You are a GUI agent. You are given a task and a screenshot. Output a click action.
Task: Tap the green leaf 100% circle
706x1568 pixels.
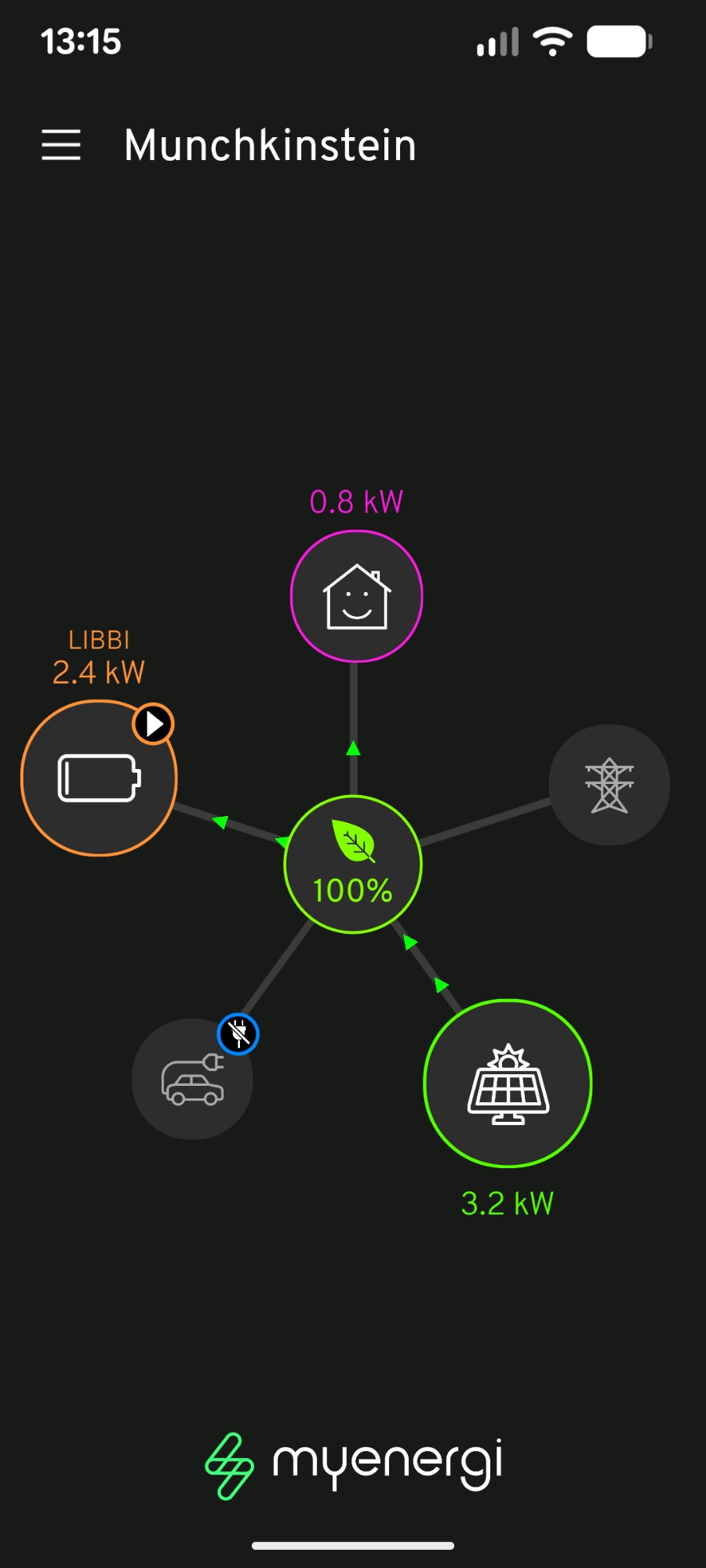coord(353,865)
